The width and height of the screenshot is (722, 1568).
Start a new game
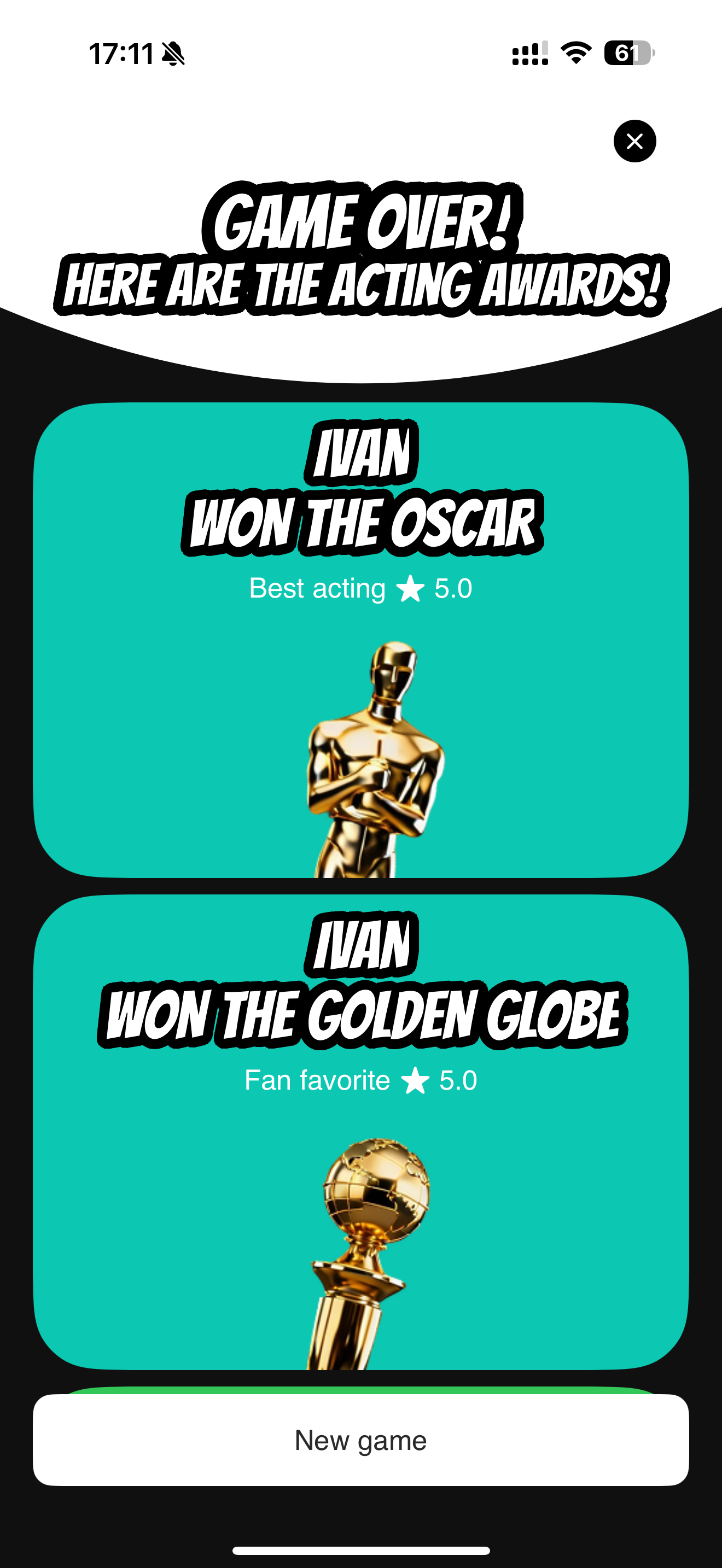[x=360, y=1440]
